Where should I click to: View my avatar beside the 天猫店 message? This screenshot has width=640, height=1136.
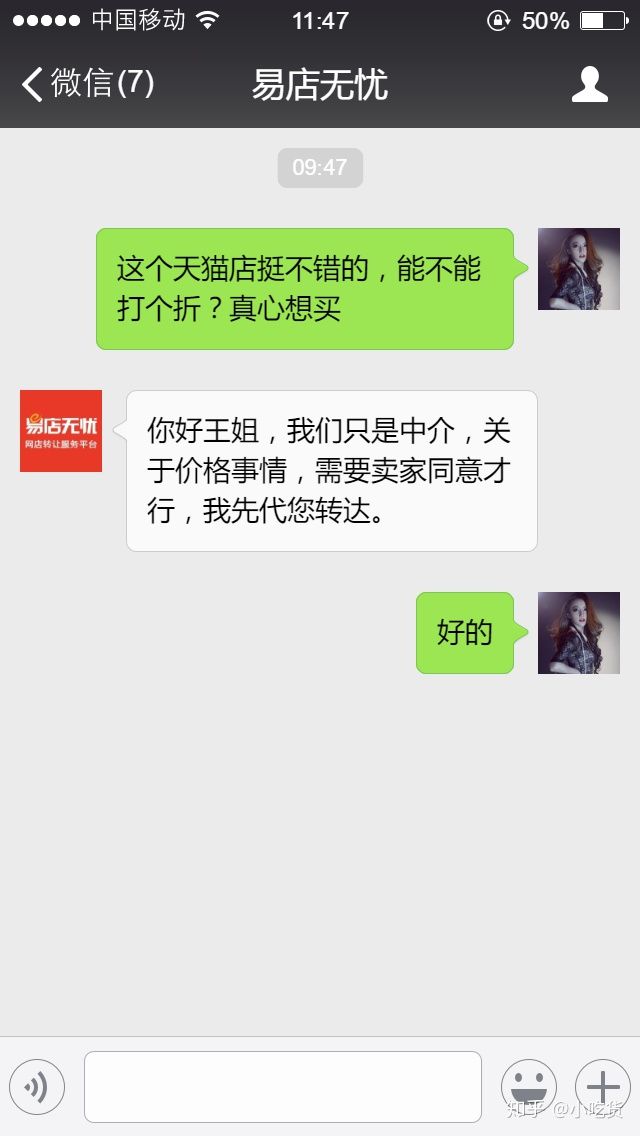coord(578,269)
